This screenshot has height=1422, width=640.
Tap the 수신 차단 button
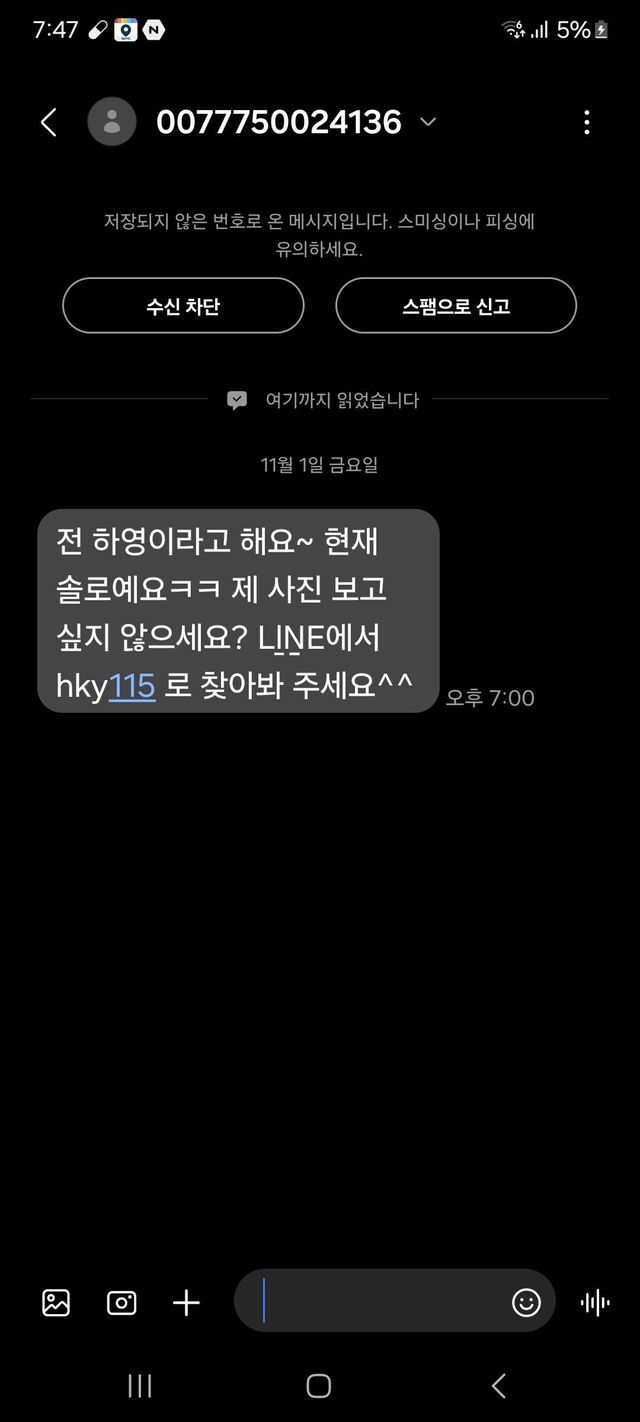(x=183, y=305)
